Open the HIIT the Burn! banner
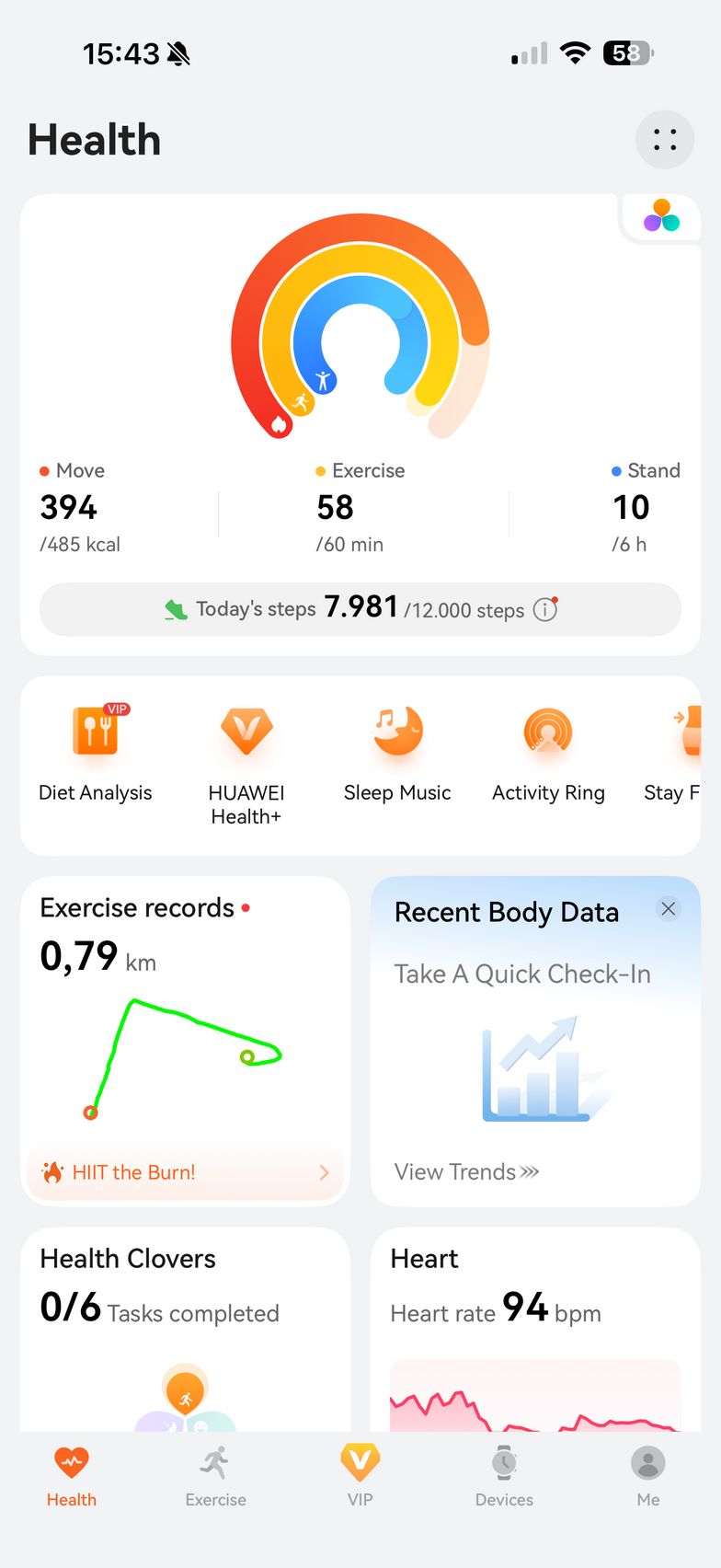 click(x=184, y=1172)
